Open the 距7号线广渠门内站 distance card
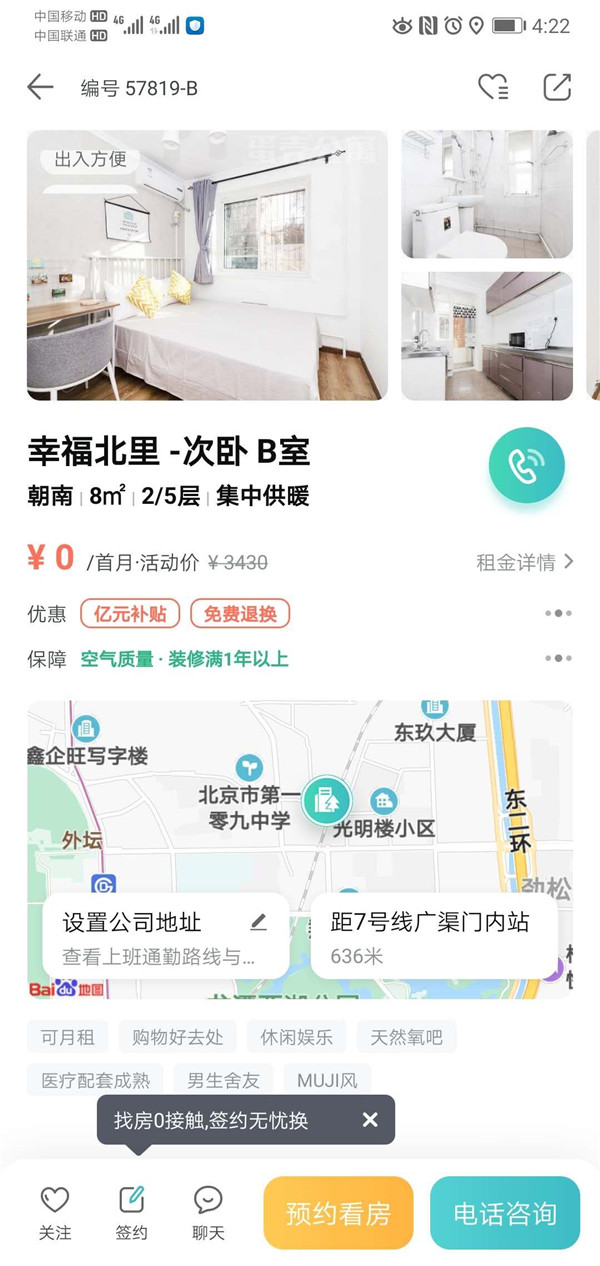600x1266 pixels. pyautogui.click(x=433, y=936)
